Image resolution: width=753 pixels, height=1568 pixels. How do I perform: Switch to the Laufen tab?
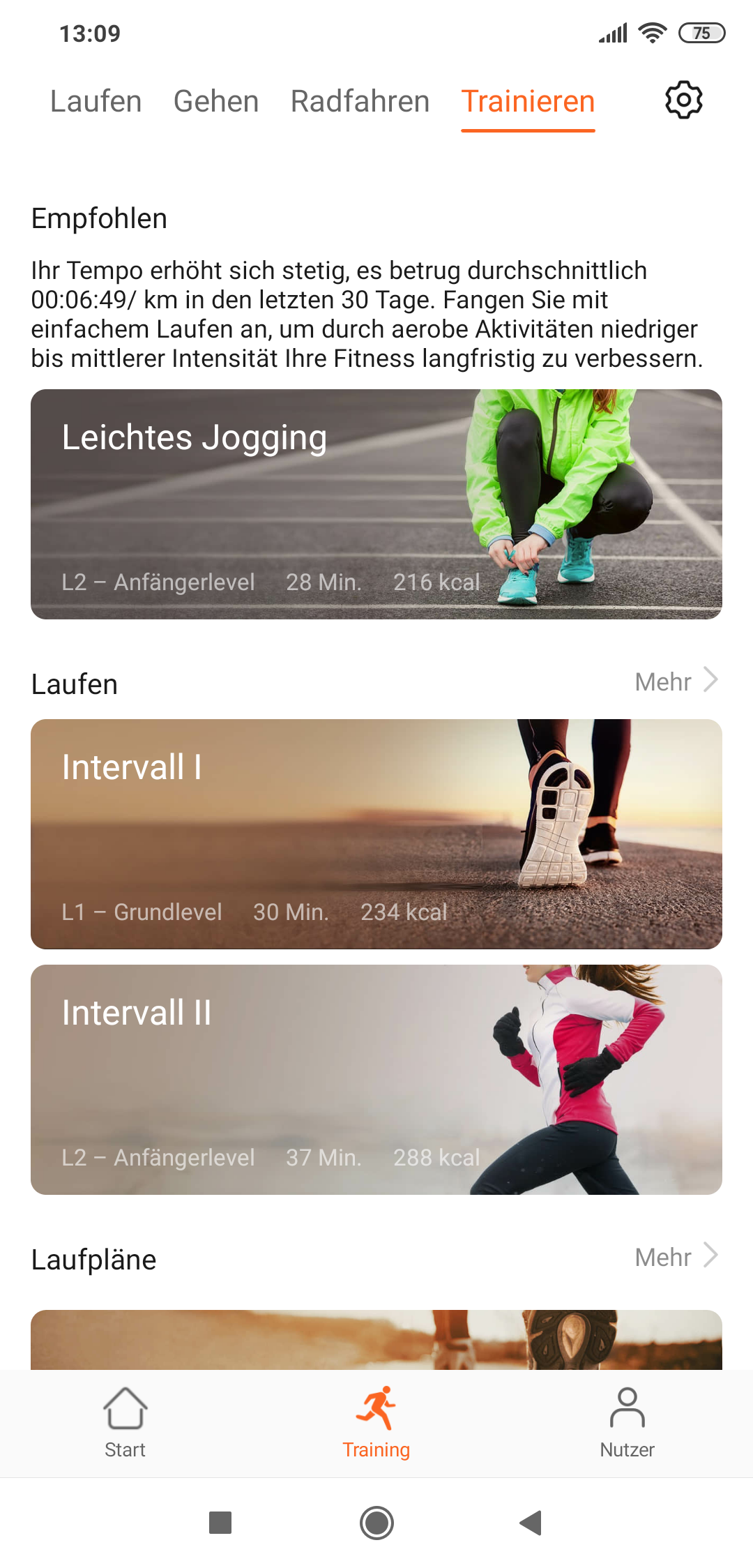tap(96, 102)
